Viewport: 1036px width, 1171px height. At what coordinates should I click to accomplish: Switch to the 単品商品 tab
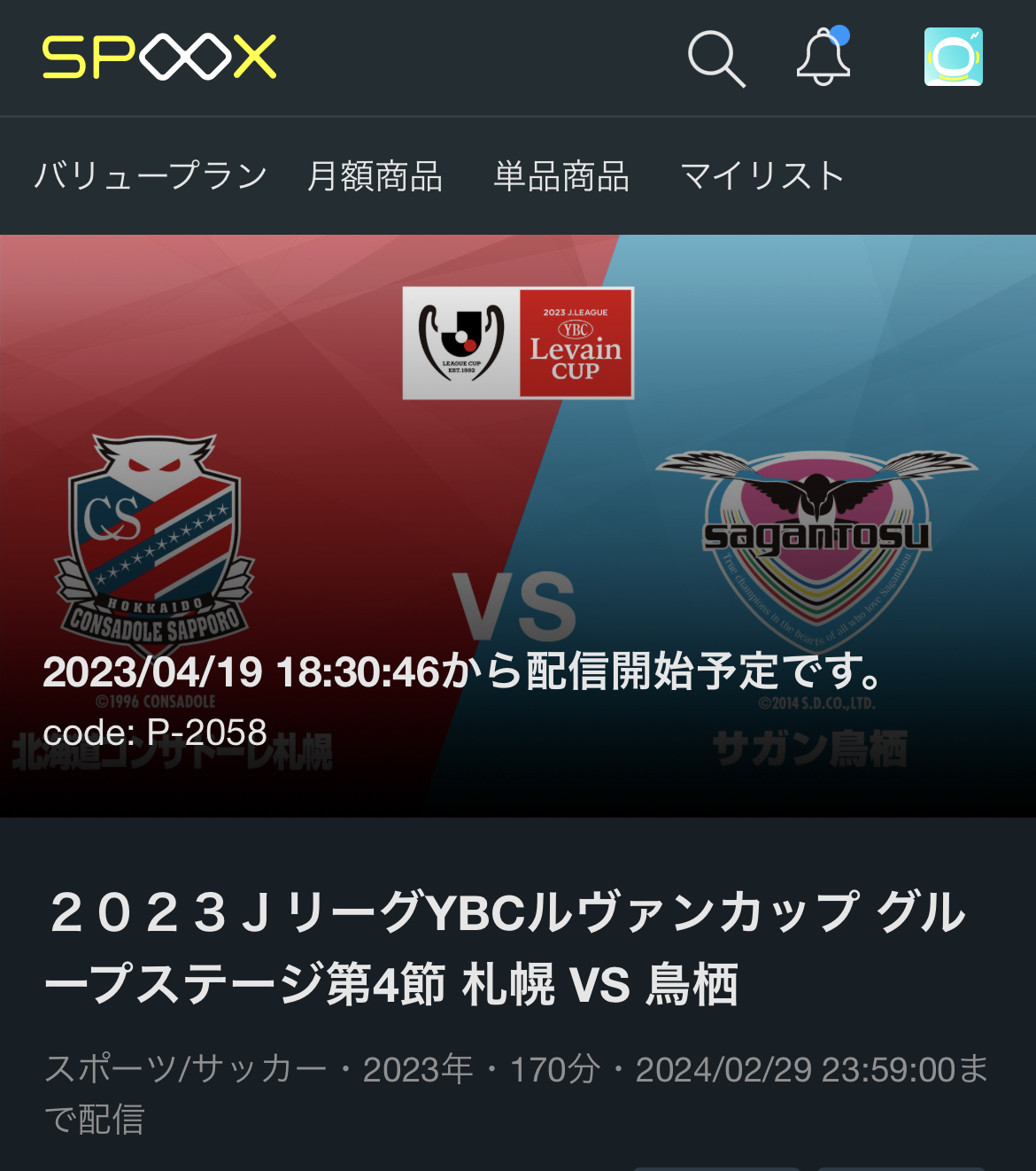coord(561,175)
